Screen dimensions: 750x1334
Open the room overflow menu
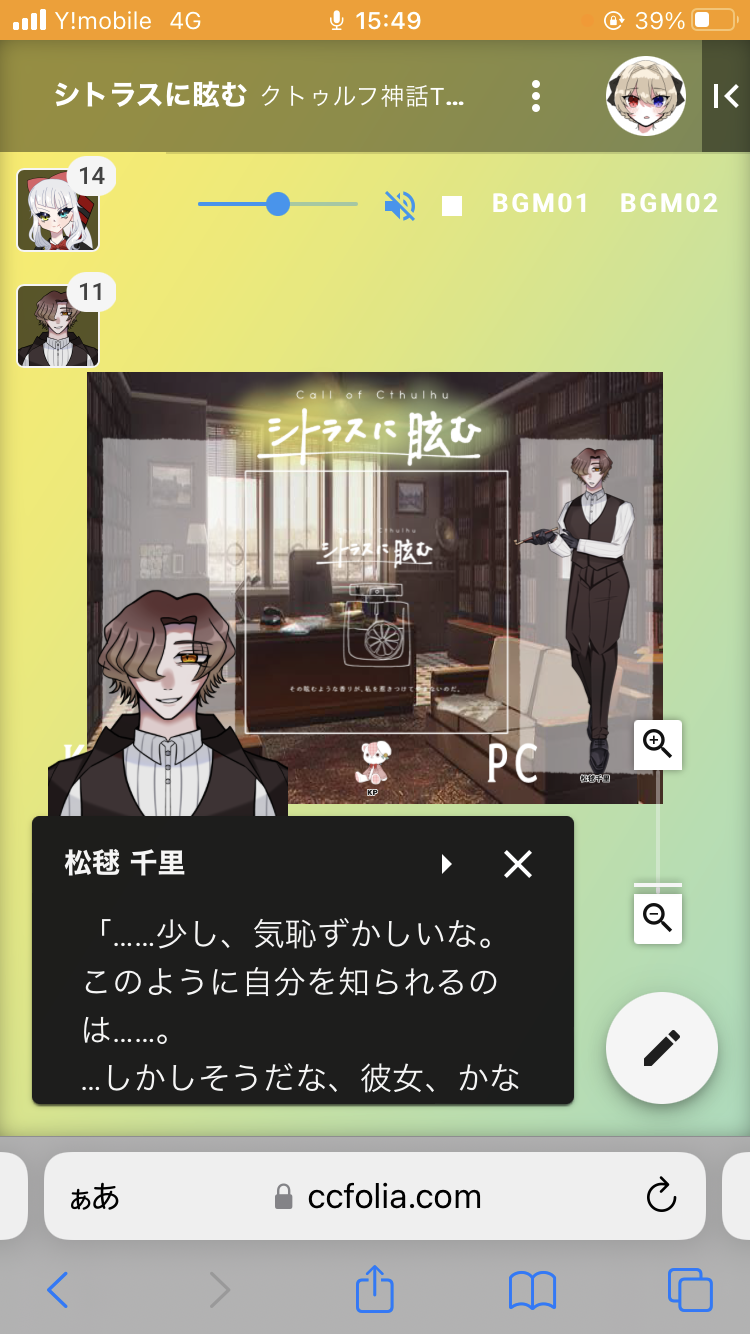[x=536, y=96]
